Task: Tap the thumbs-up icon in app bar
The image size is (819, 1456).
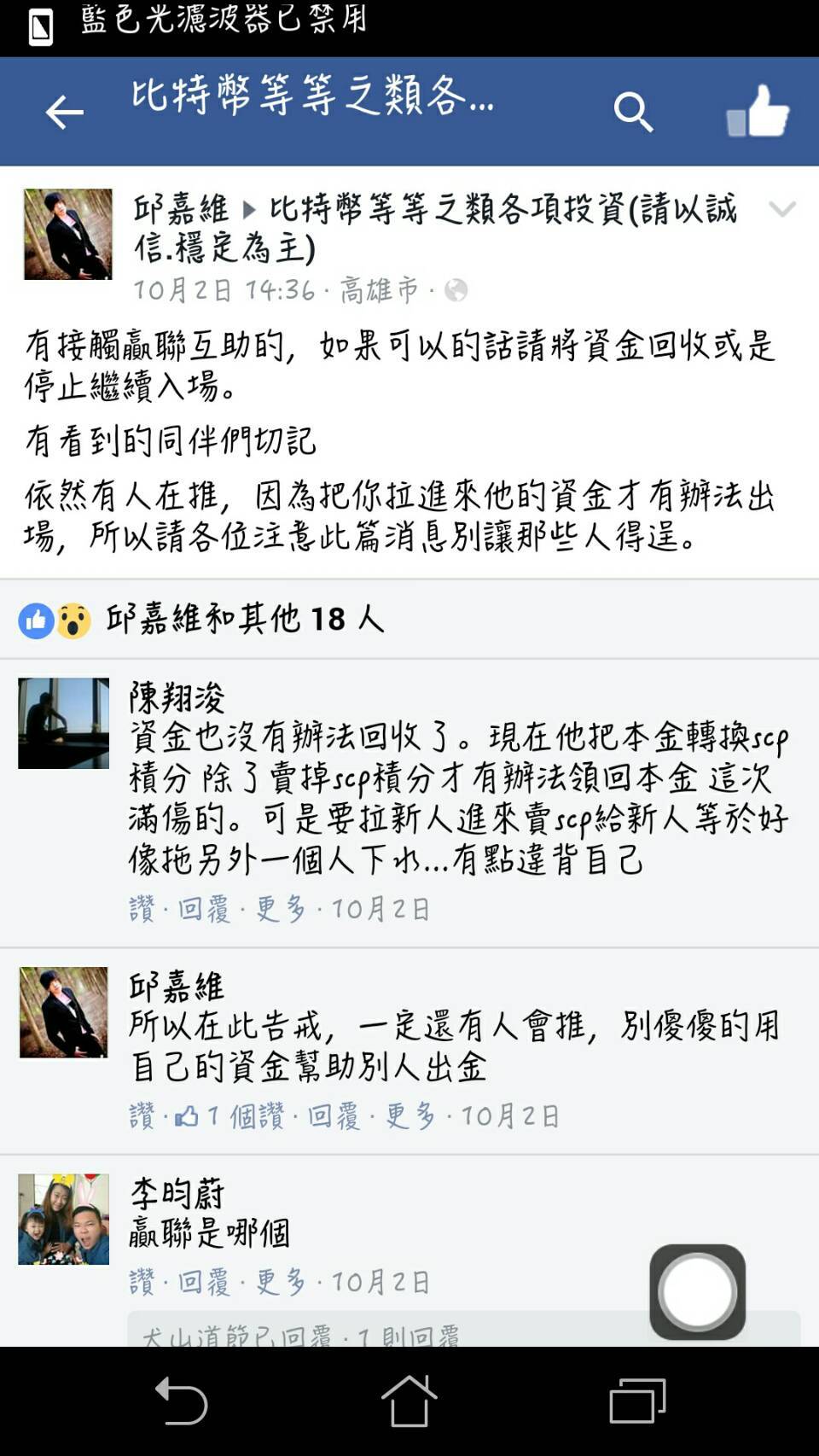Action: tap(758, 111)
